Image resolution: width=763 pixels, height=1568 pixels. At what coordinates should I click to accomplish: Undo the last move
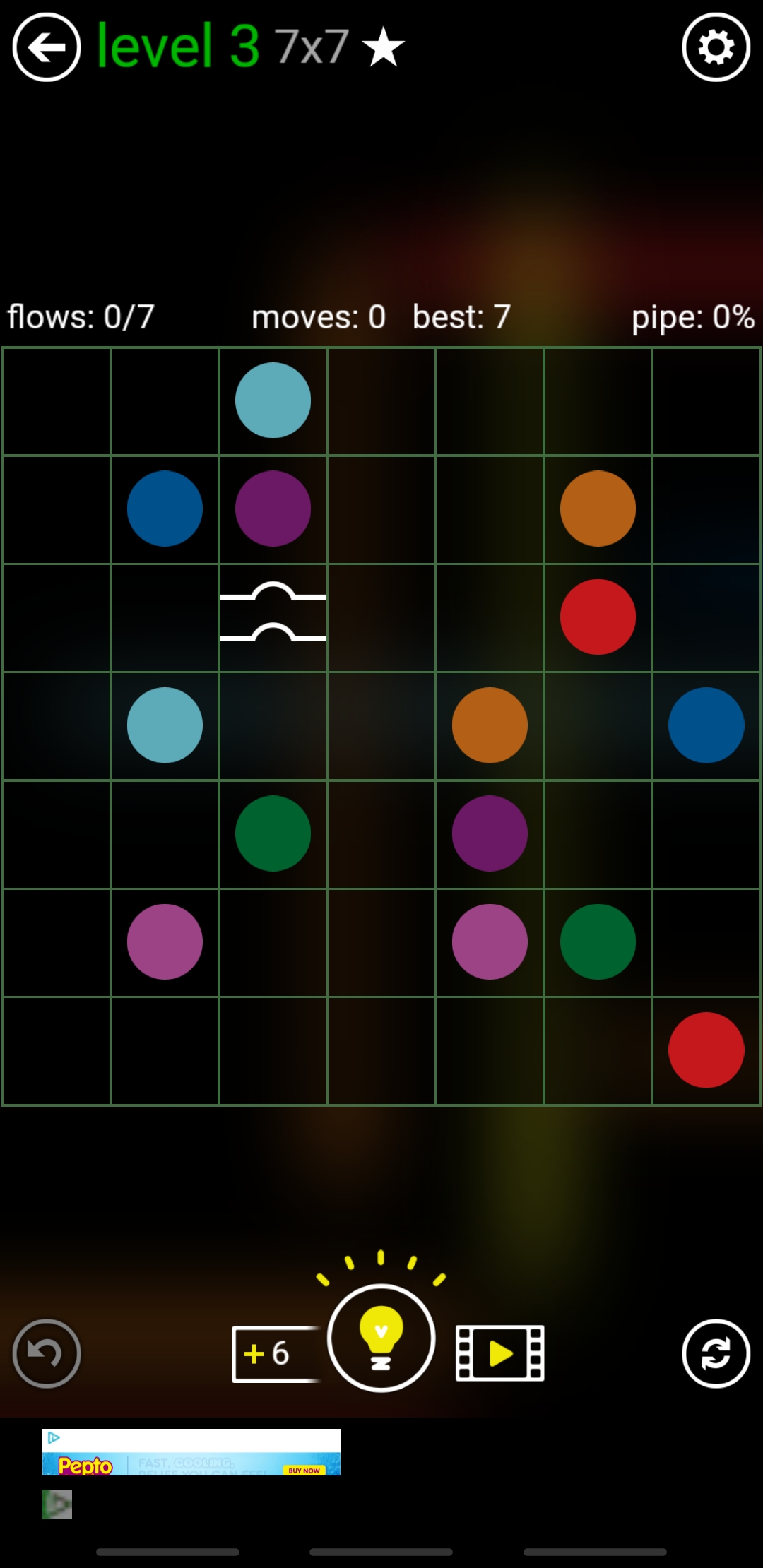47,1353
